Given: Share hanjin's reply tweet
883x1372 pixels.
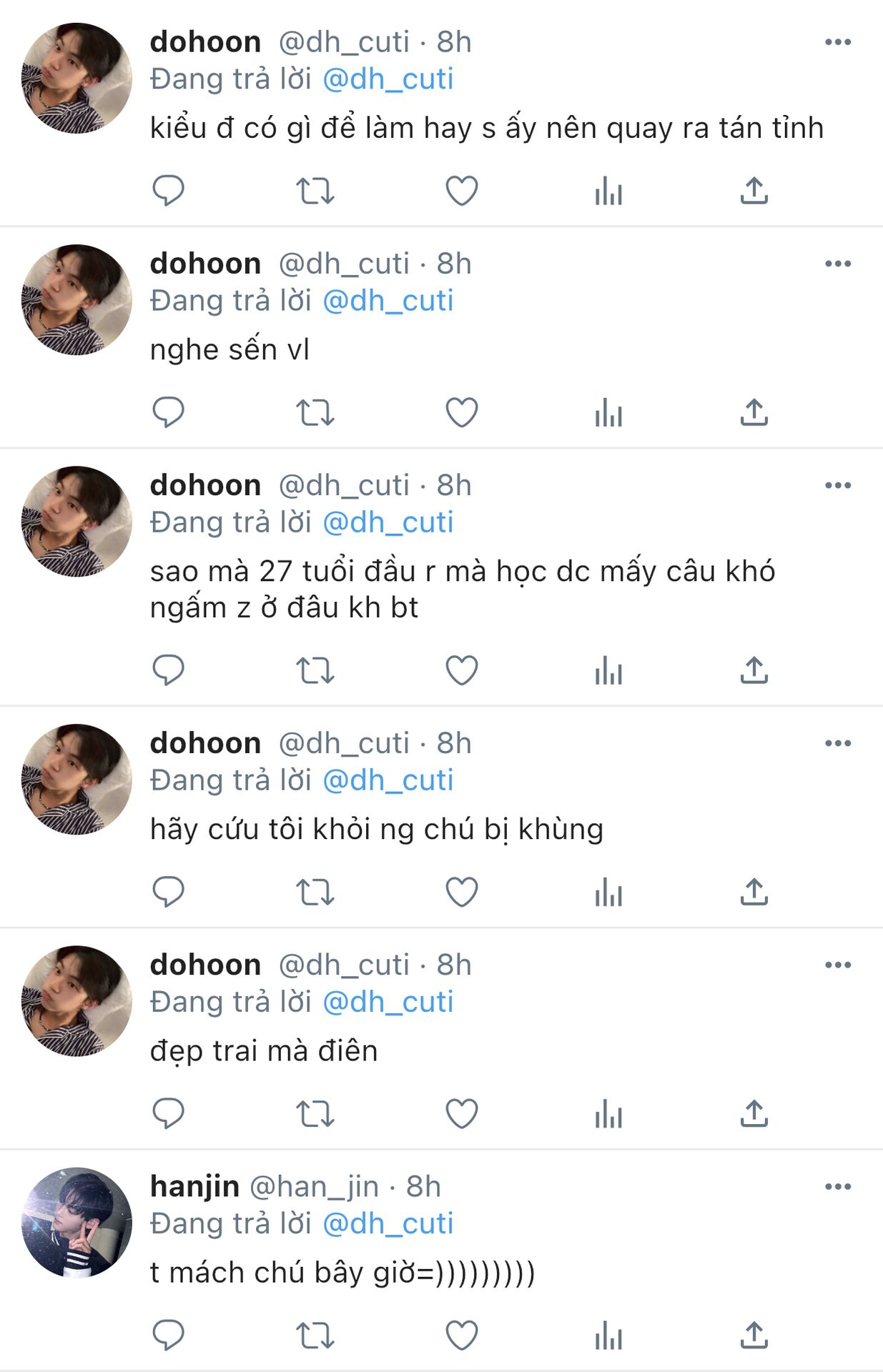Looking at the screenshot, I should (x=754, y=1335).
